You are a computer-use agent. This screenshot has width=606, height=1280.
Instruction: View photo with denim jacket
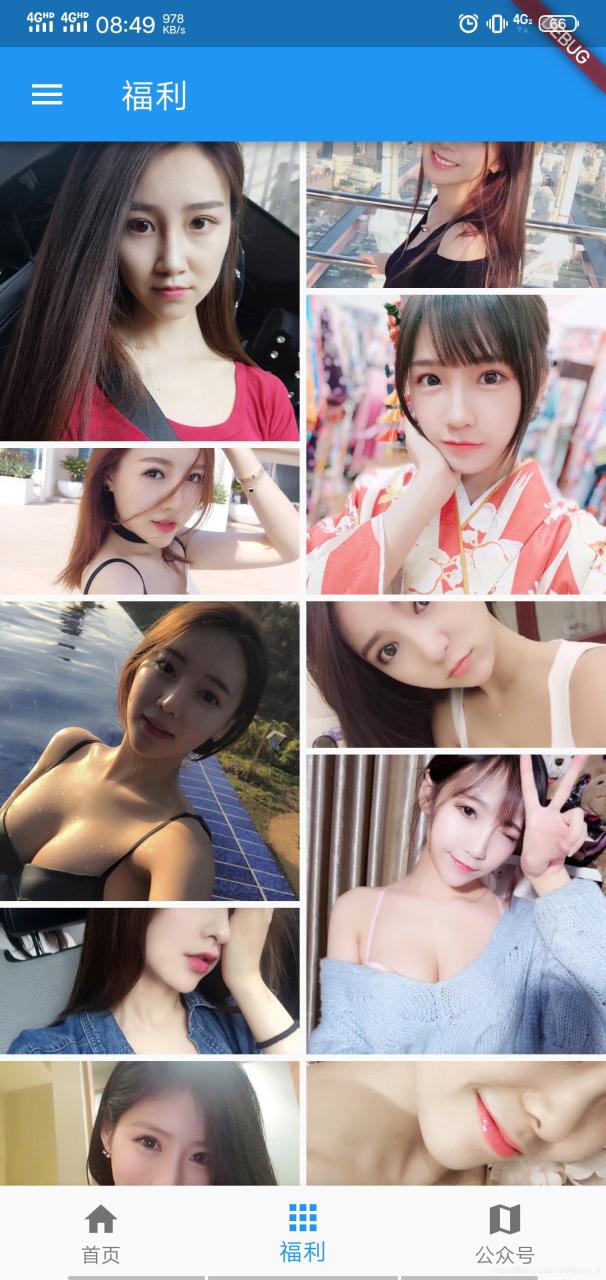click(x=149, y=980)
